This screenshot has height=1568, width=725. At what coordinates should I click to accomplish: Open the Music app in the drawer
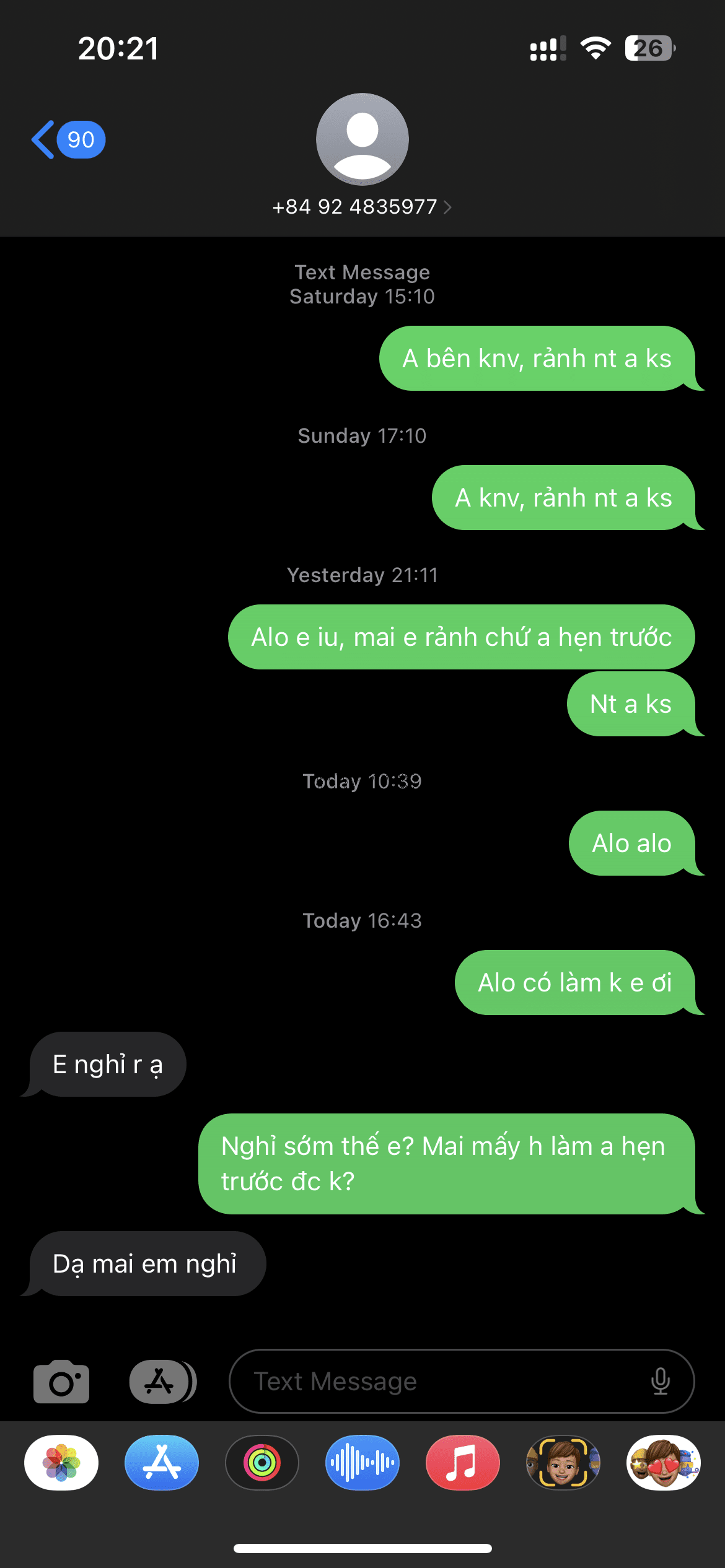coord(463,1463)
